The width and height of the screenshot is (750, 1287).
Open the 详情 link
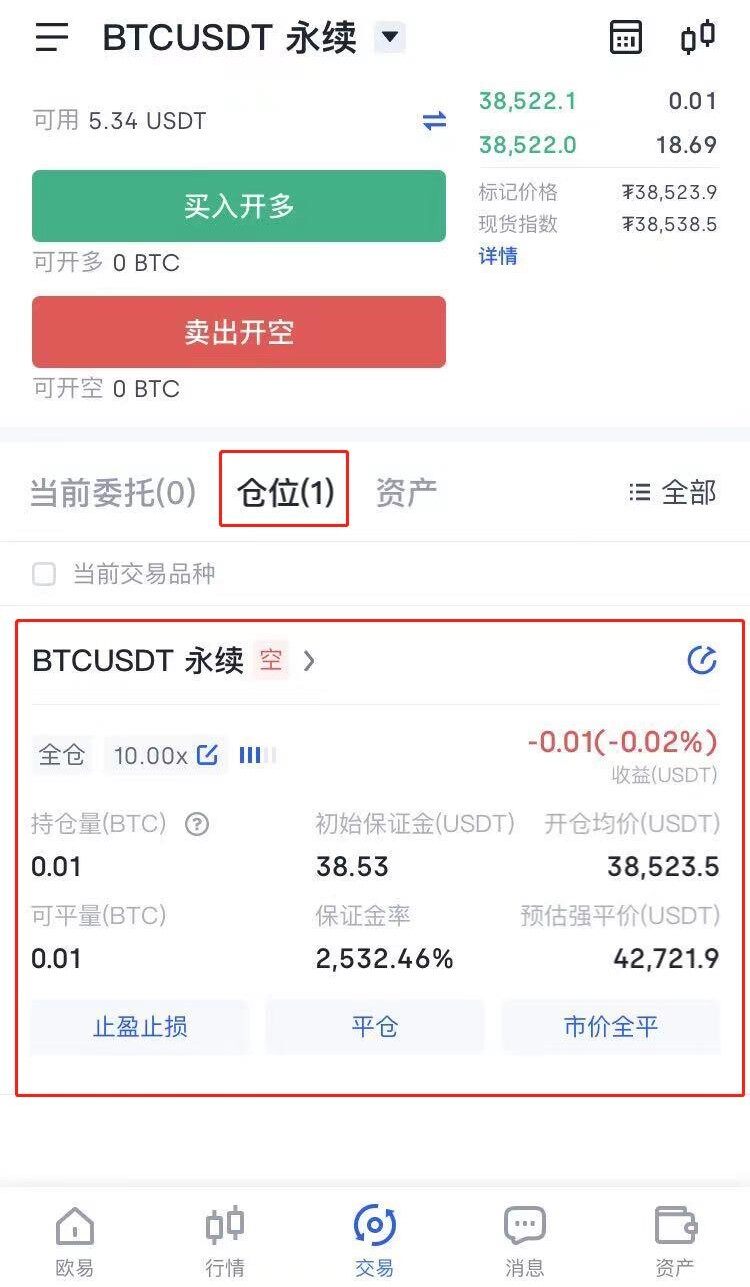(x=498, y=256)
